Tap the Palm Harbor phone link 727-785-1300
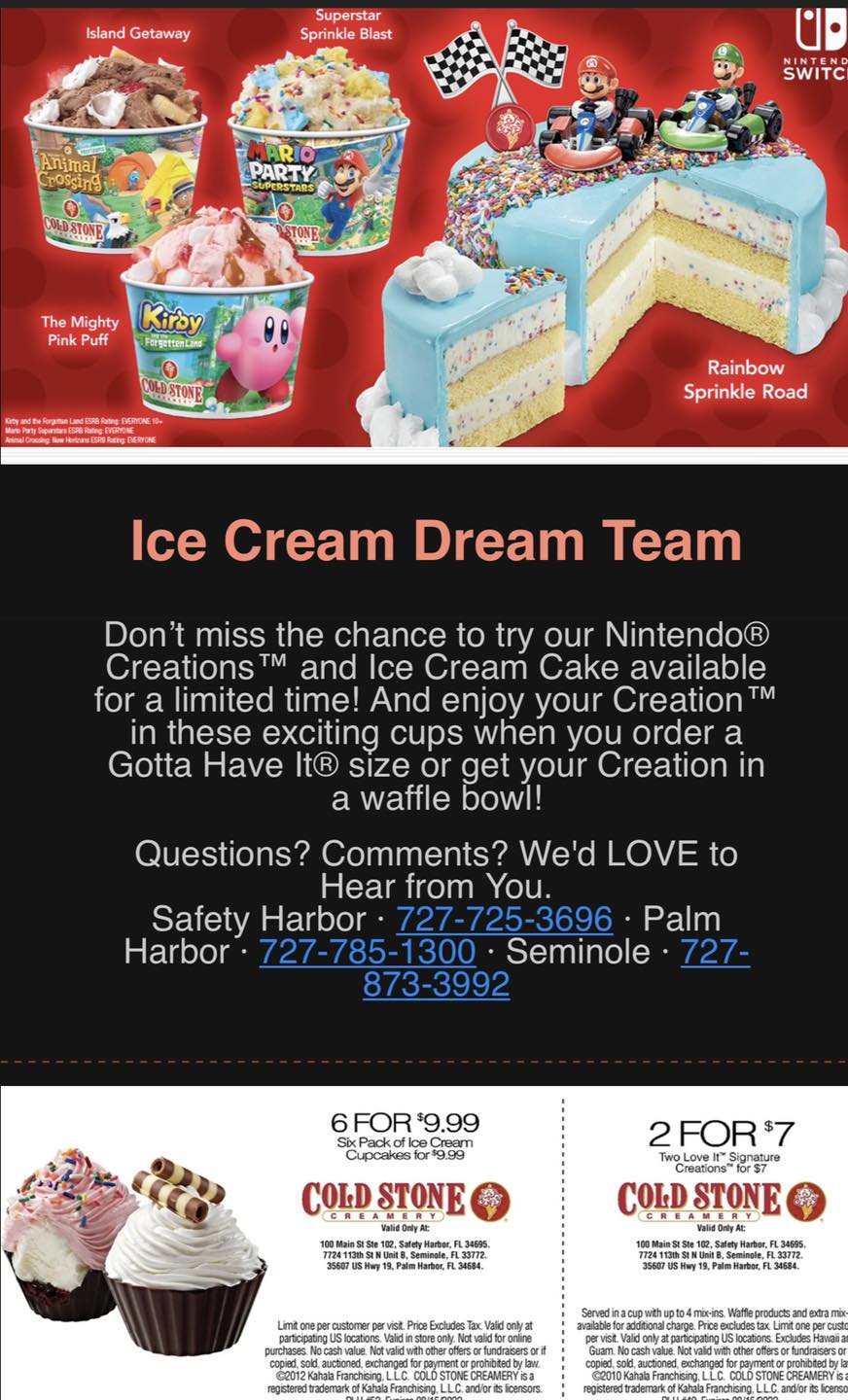This screenshot has height=1400, width=848. [367, 952]
